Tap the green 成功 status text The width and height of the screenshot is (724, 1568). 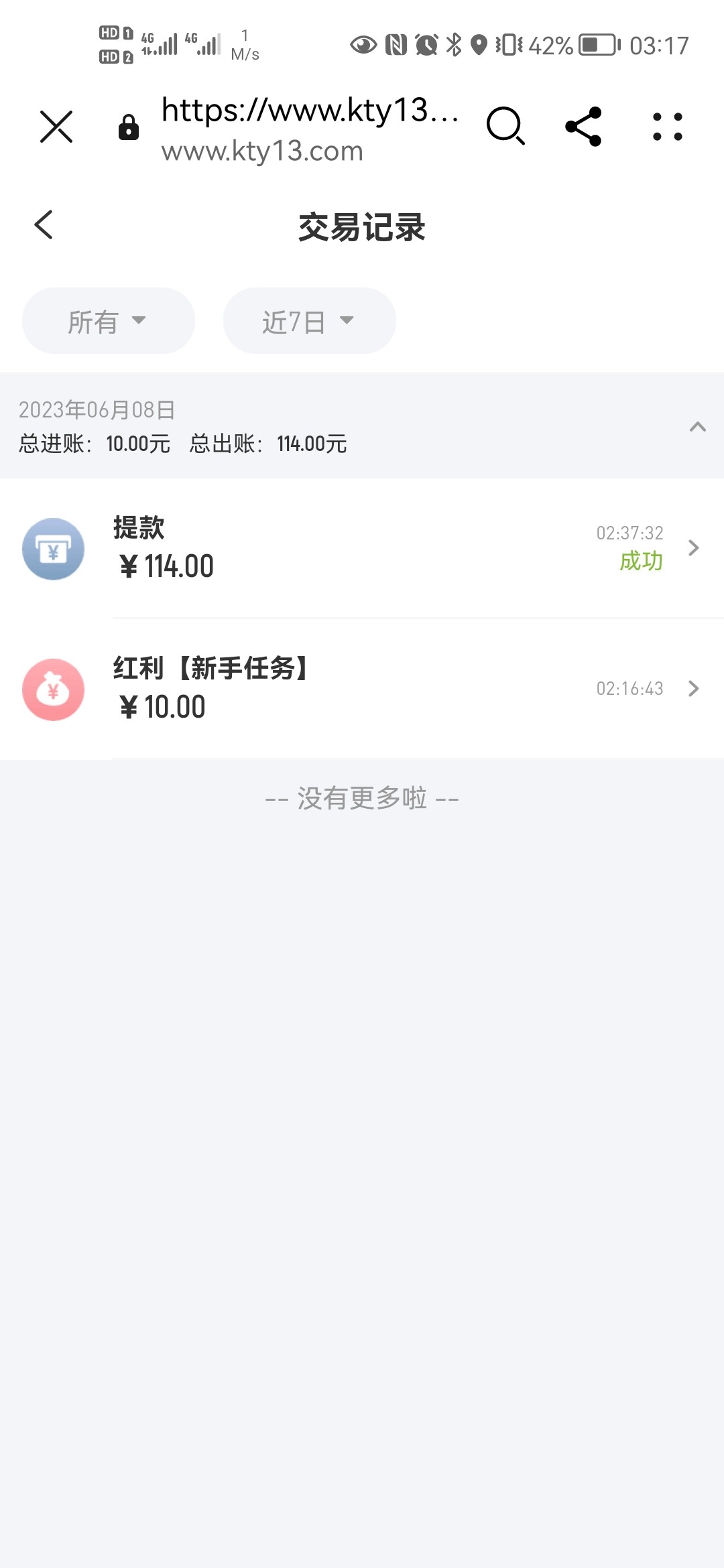click(x=641, y=562)
